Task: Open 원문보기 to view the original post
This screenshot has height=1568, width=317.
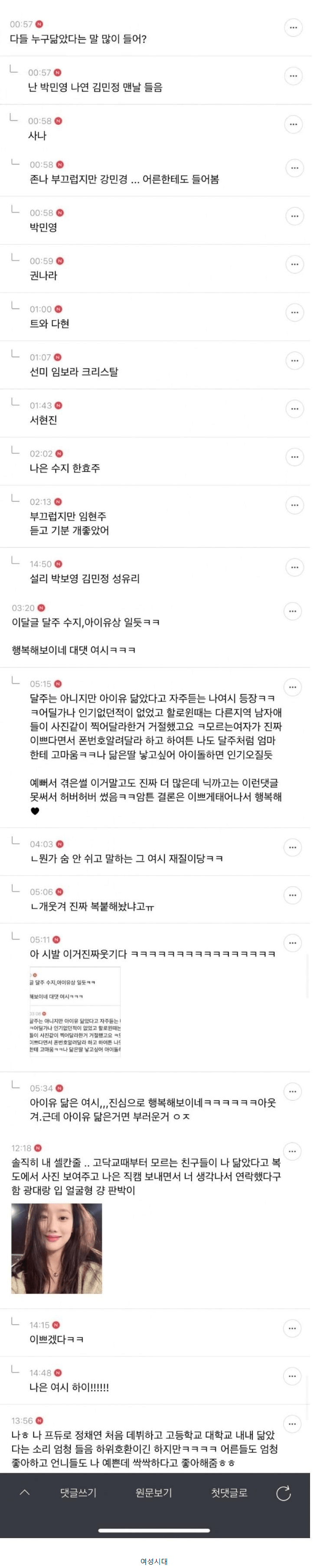Action: pos(154,1493)
